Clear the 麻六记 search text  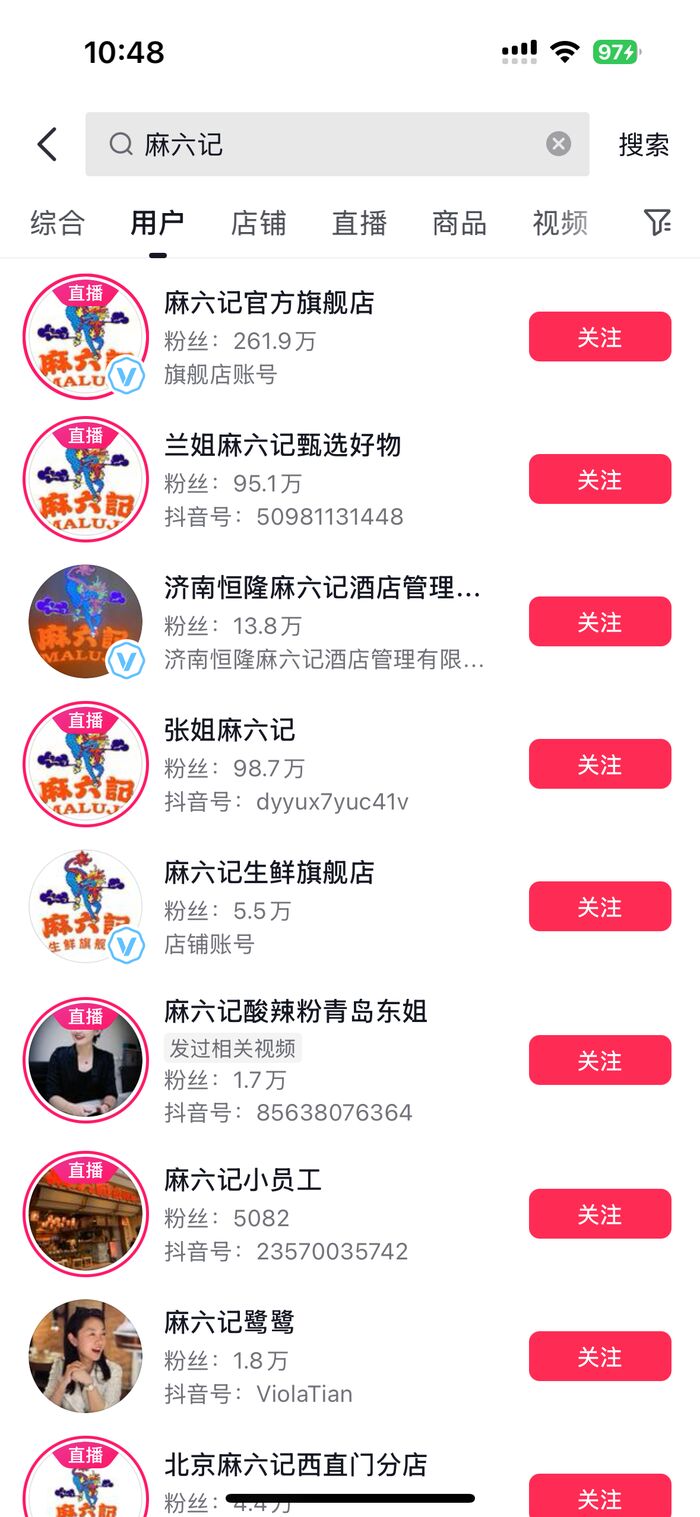(558, 144)
